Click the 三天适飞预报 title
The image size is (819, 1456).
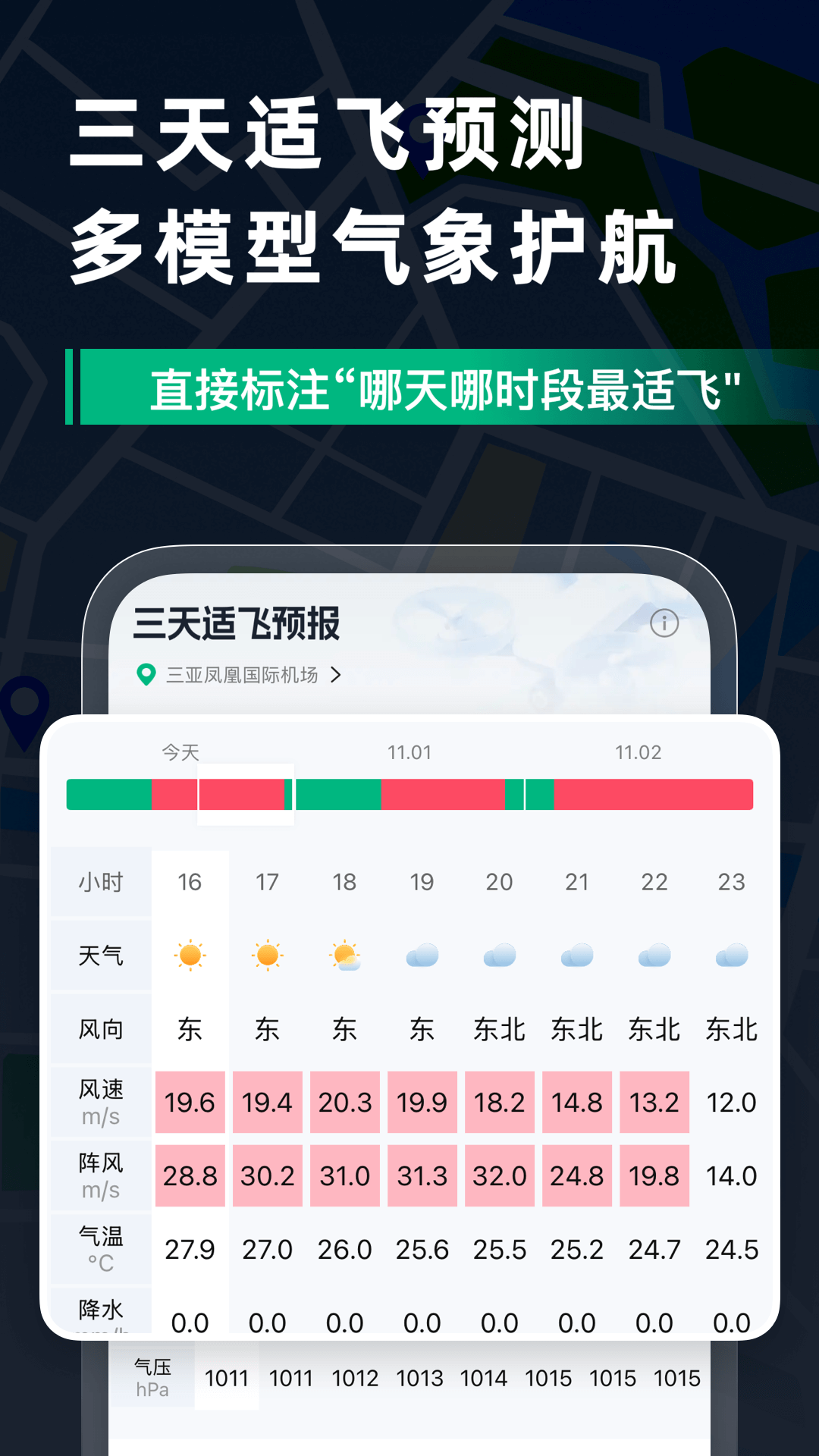(235, 622)
